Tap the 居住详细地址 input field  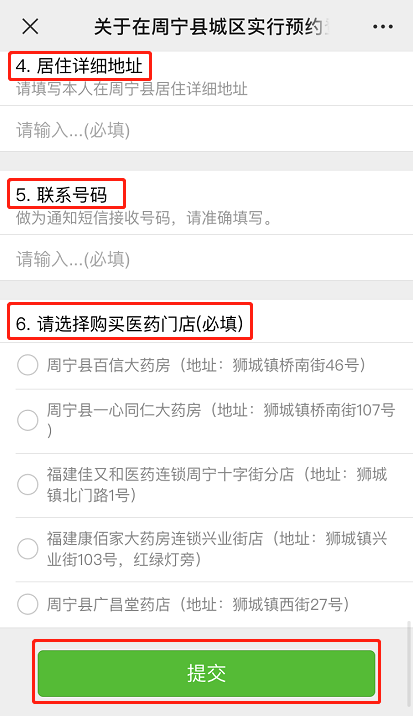point(206,130)
